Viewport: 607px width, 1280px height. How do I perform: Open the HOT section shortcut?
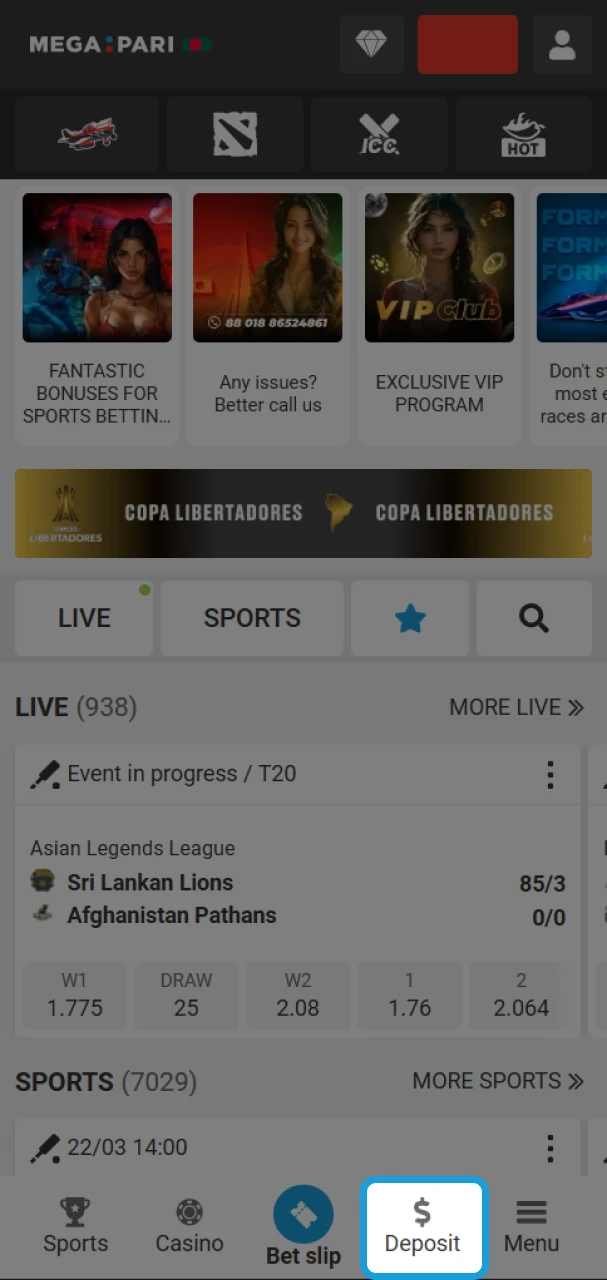[523, 135]
